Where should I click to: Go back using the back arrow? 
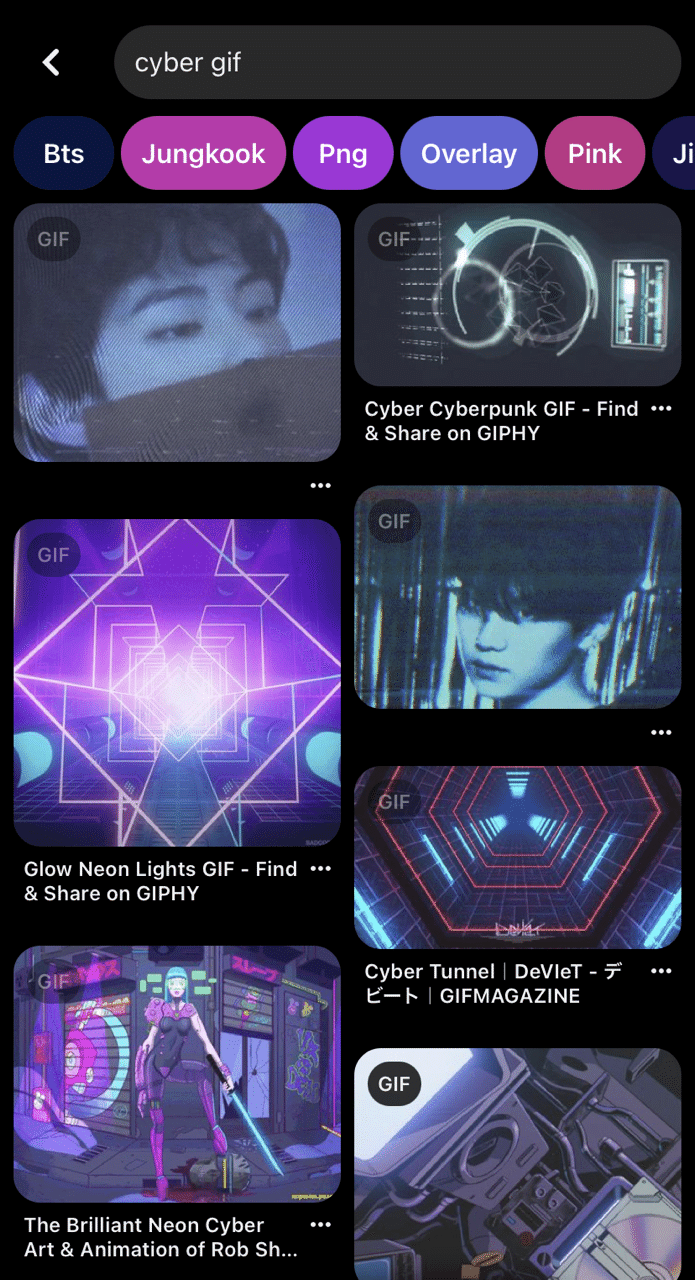coord(51,63)
